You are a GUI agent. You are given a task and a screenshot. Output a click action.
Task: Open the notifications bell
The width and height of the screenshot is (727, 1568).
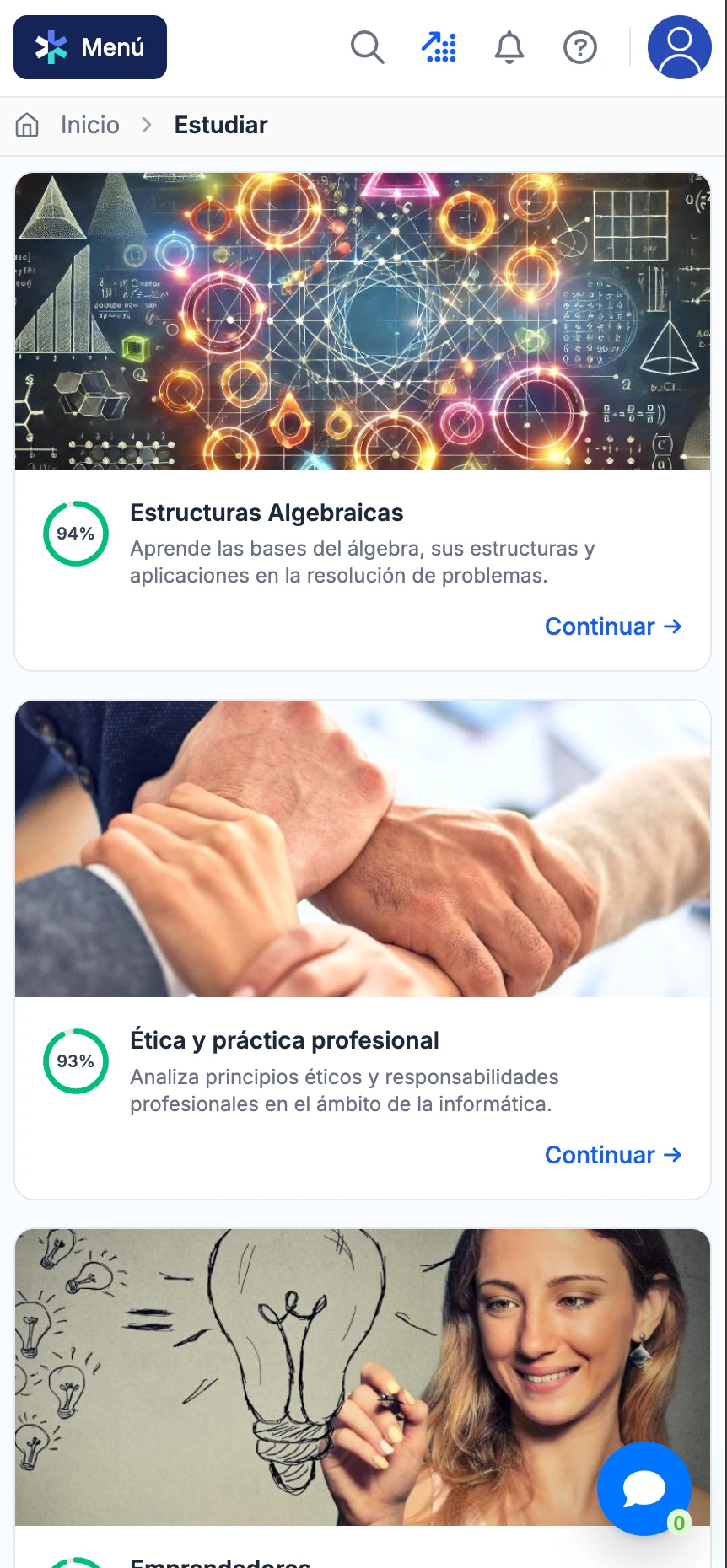click(x=509, y=47)
